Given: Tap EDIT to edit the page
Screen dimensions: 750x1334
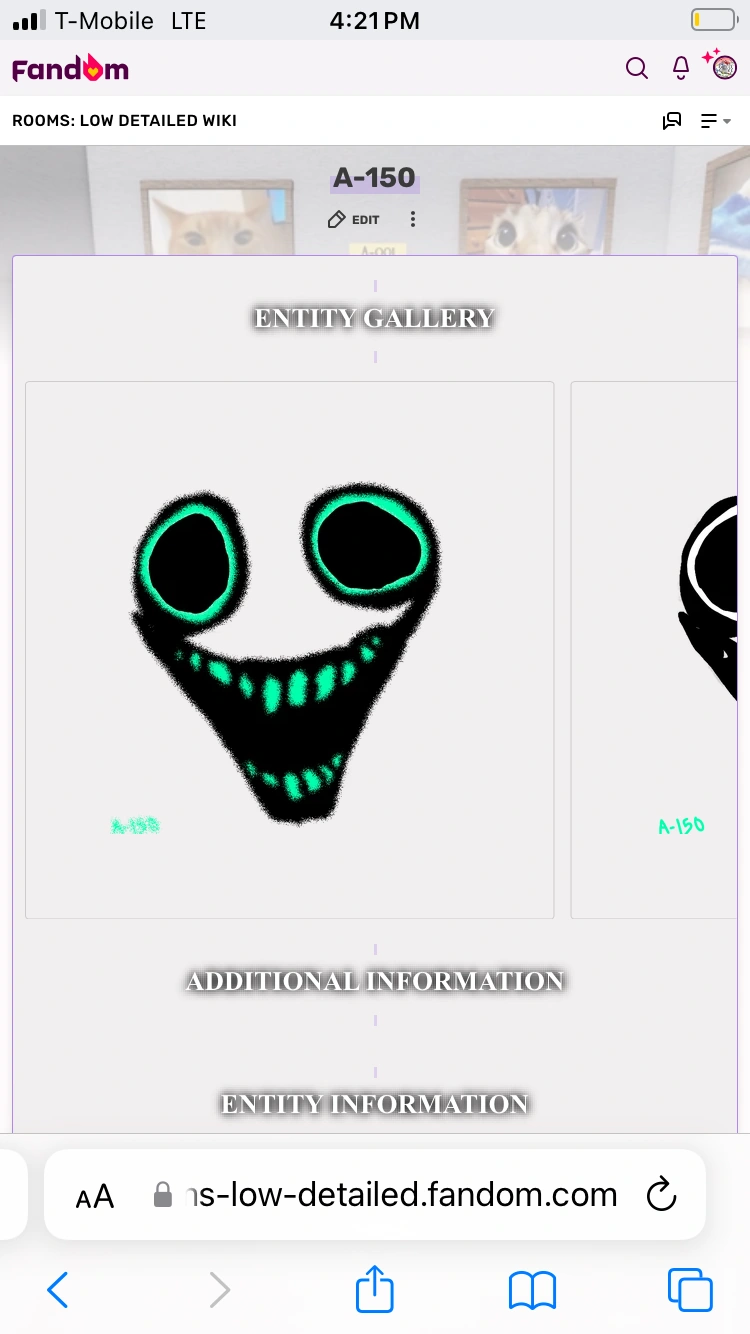Looking at the screenshot, I should [354, 219].
